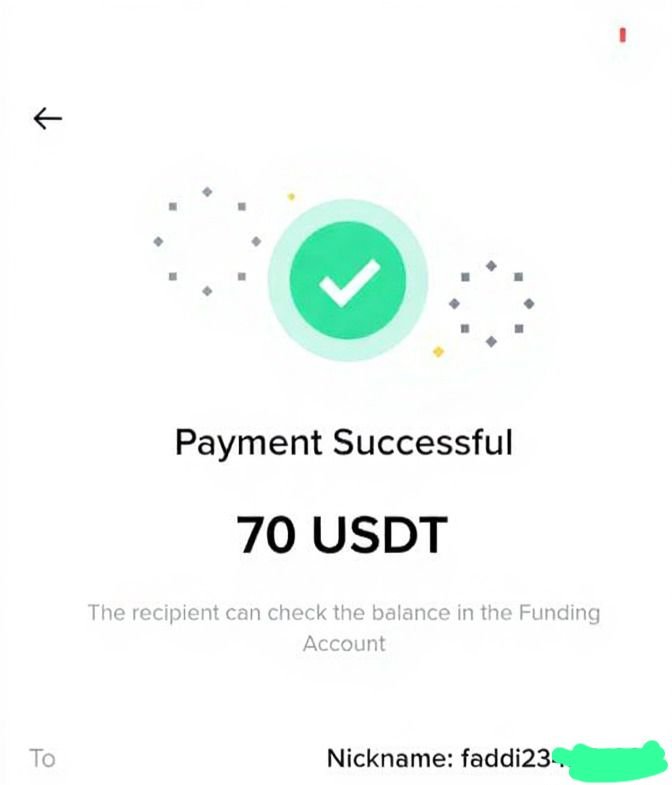
Task: Go back using the arrow icon
Action: 47,119
